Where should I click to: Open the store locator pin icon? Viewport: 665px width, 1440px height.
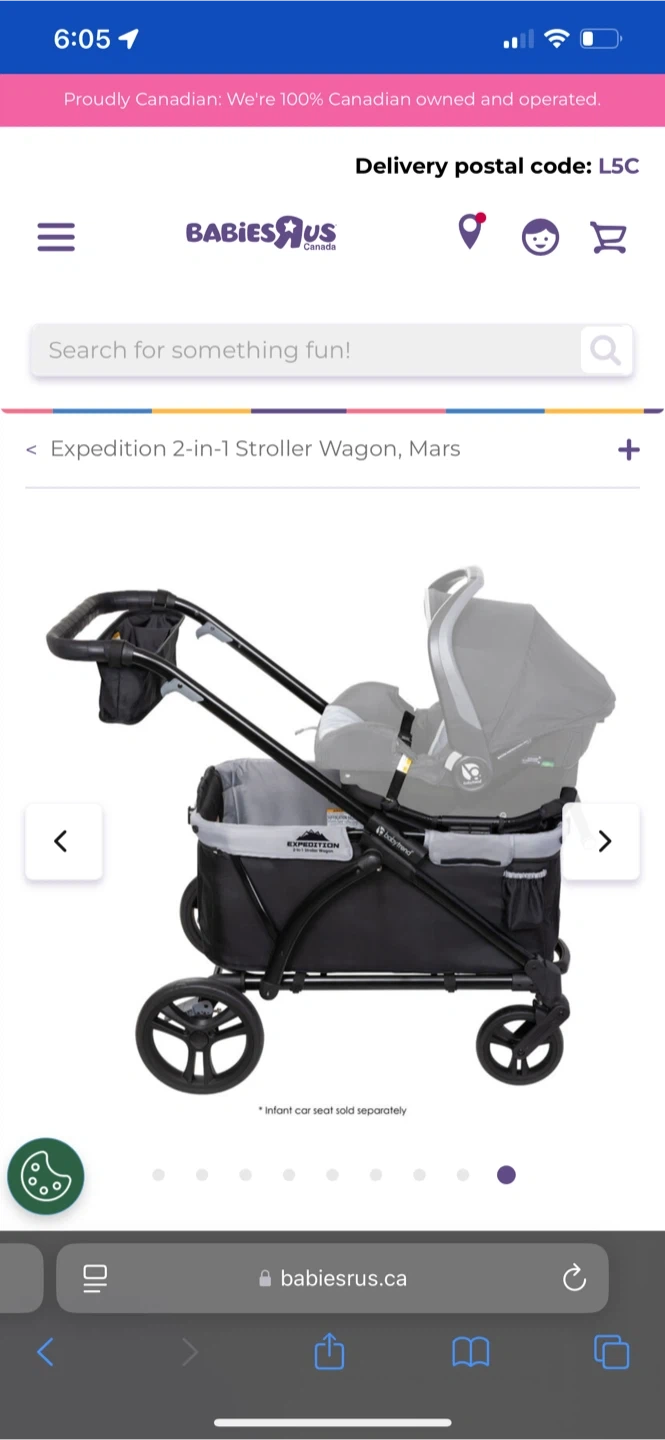click(470, 232)
